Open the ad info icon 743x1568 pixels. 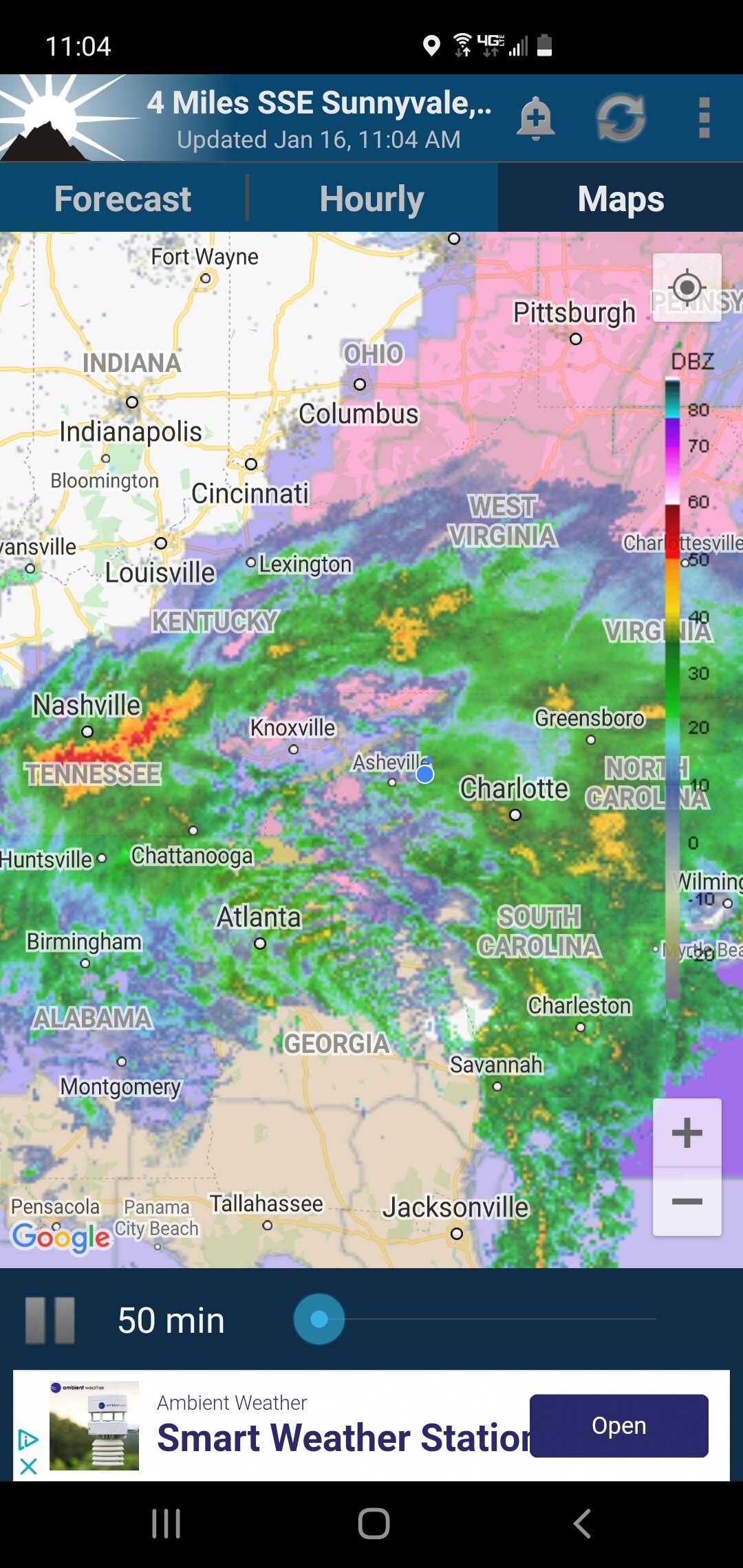pyautogui.click(x=28, y=1439)
